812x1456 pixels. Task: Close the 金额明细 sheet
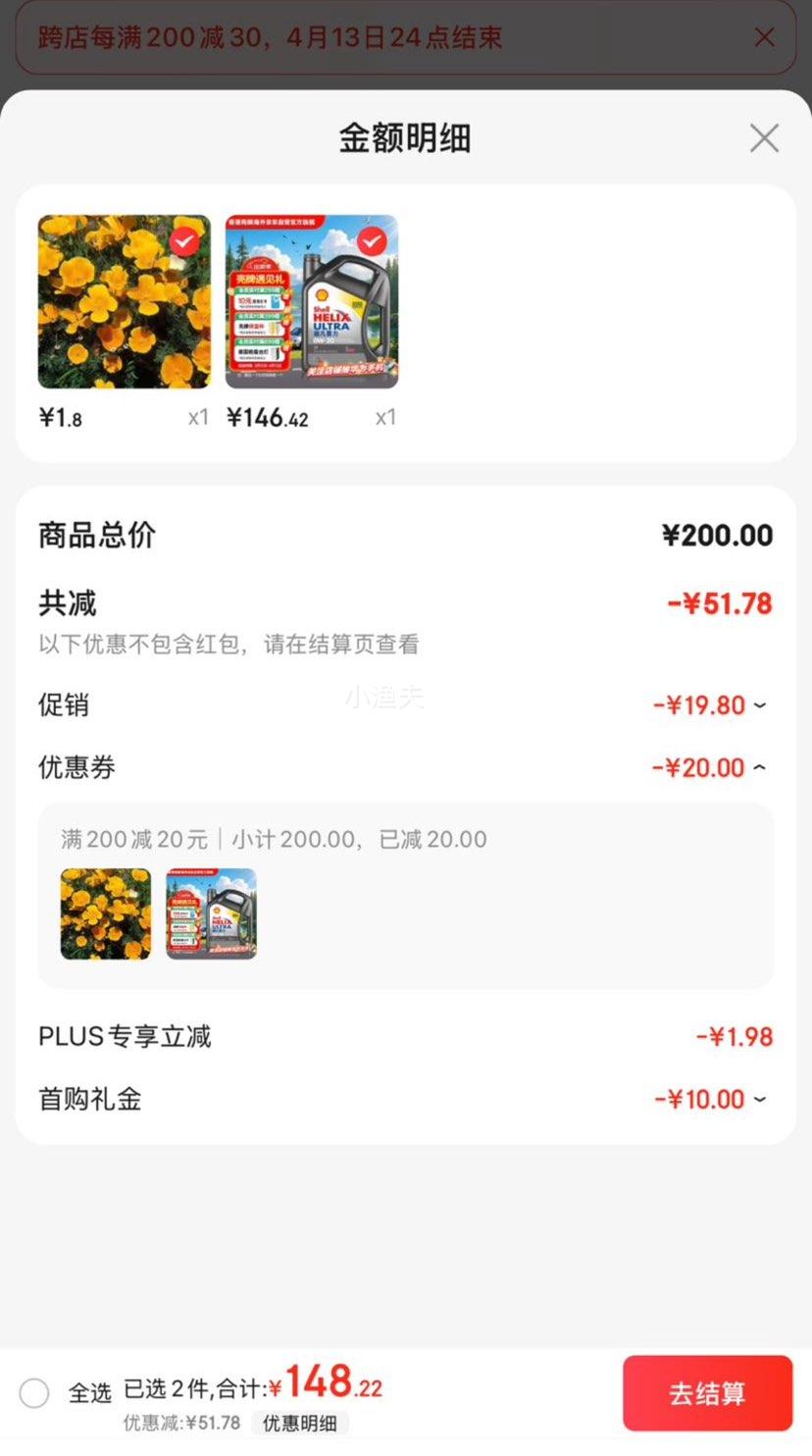click(x=764, y=138)
